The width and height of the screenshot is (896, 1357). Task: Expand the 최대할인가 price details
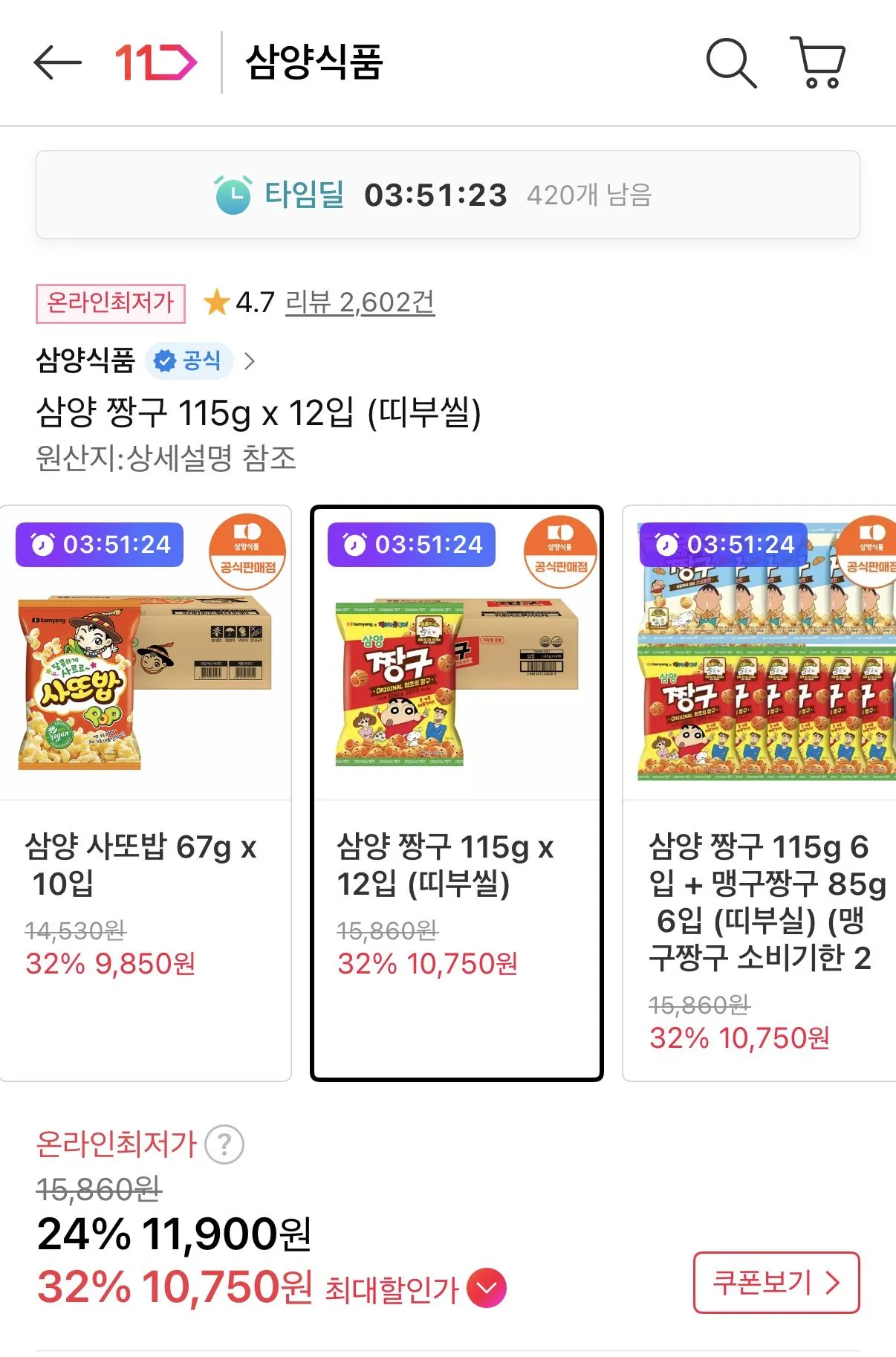pyautogui.click(x=487, y=1289)
